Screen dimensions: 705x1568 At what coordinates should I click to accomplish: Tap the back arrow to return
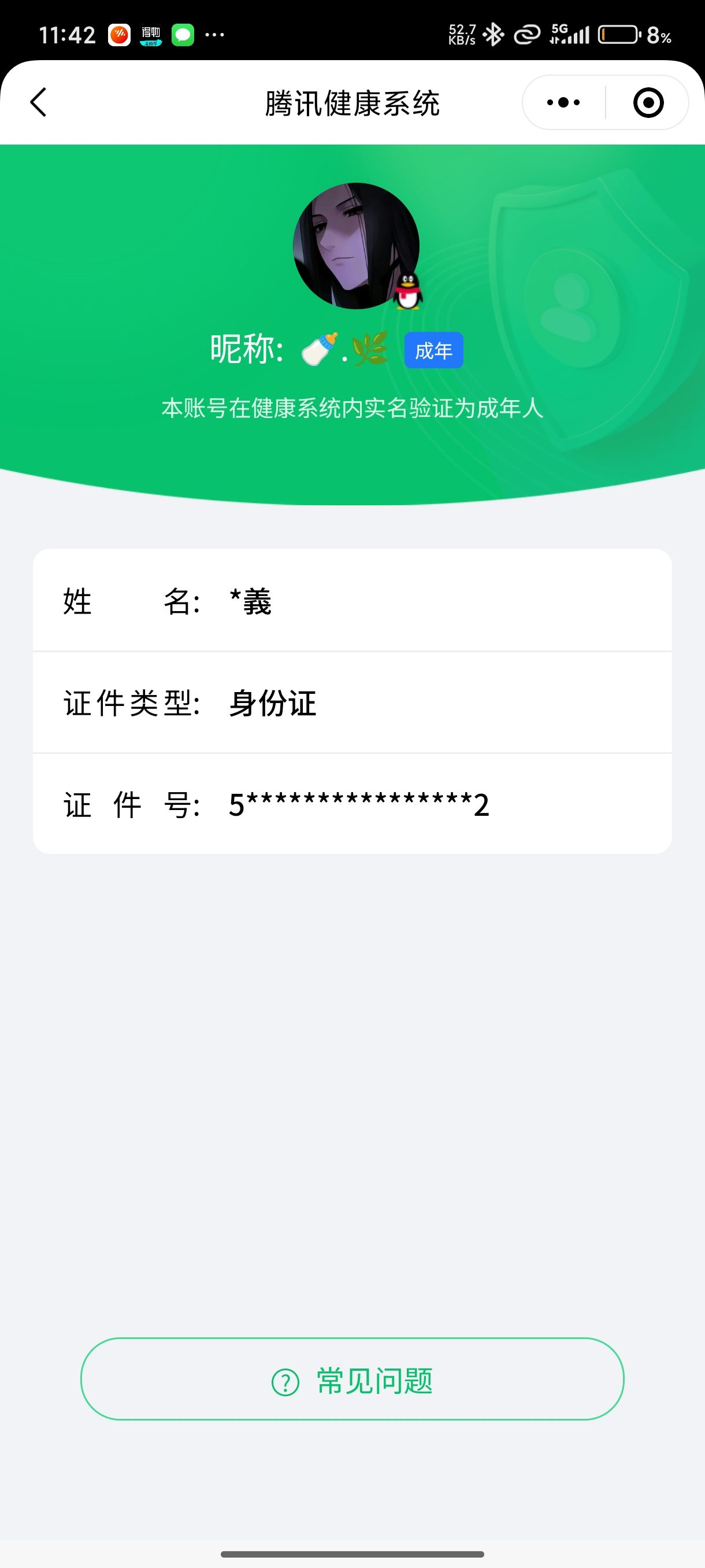click(38, 102)
